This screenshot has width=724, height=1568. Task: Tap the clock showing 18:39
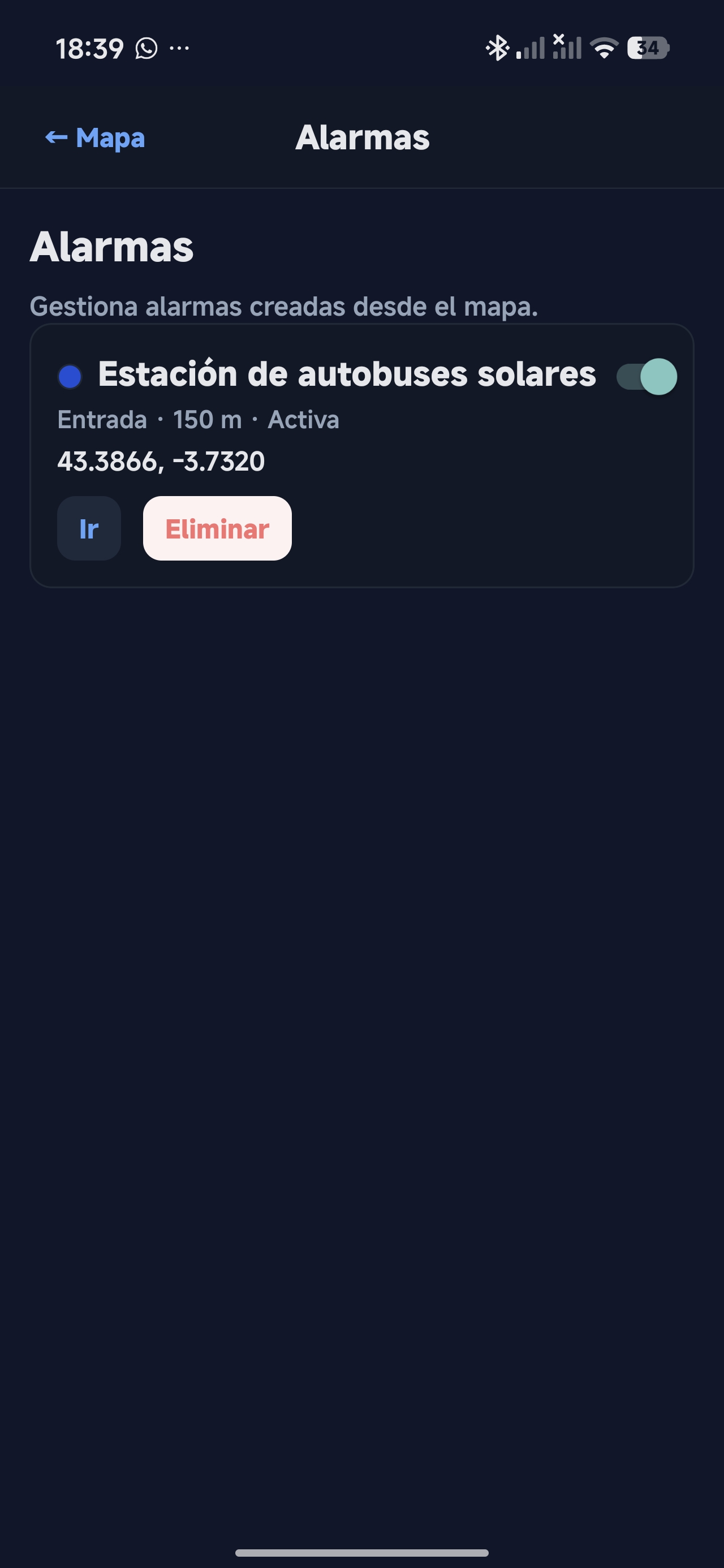coord(88,49)
